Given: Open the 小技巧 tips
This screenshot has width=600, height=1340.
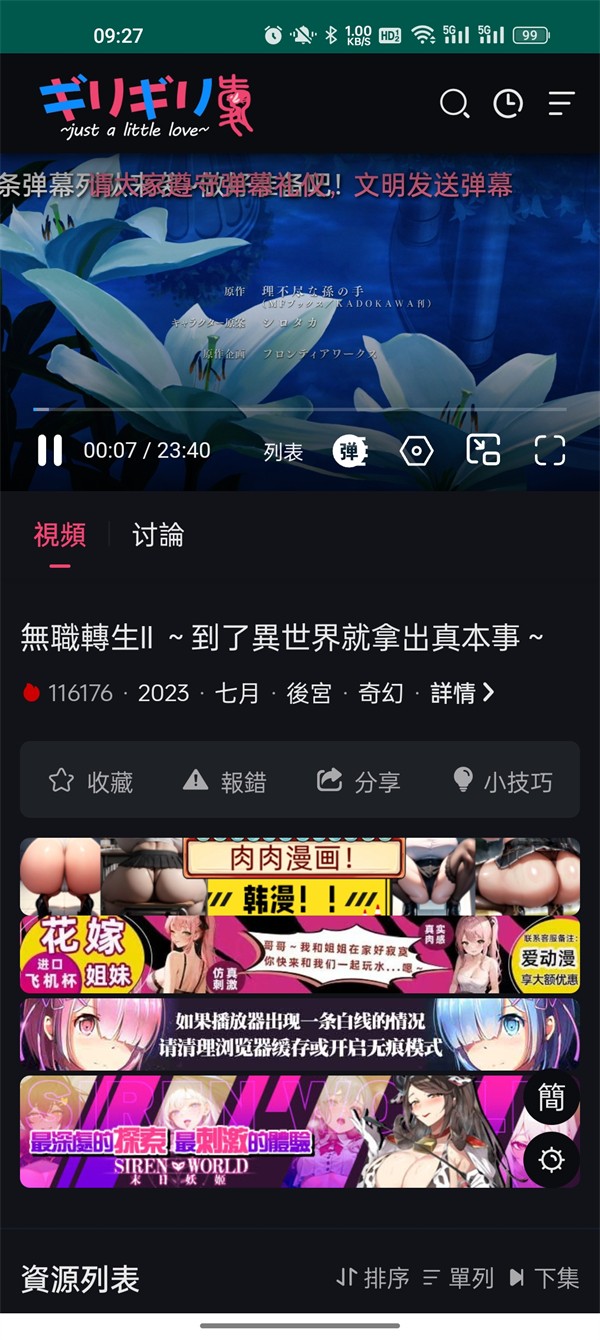Looking at the screenshot, I should point(502,782).
